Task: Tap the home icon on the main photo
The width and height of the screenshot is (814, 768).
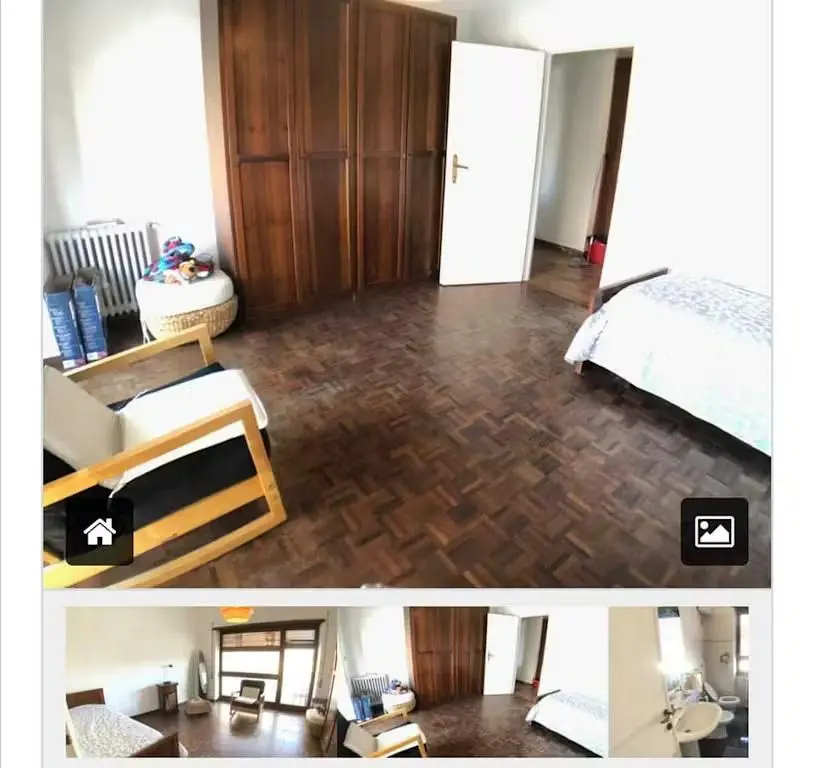Action: (99, 531)
